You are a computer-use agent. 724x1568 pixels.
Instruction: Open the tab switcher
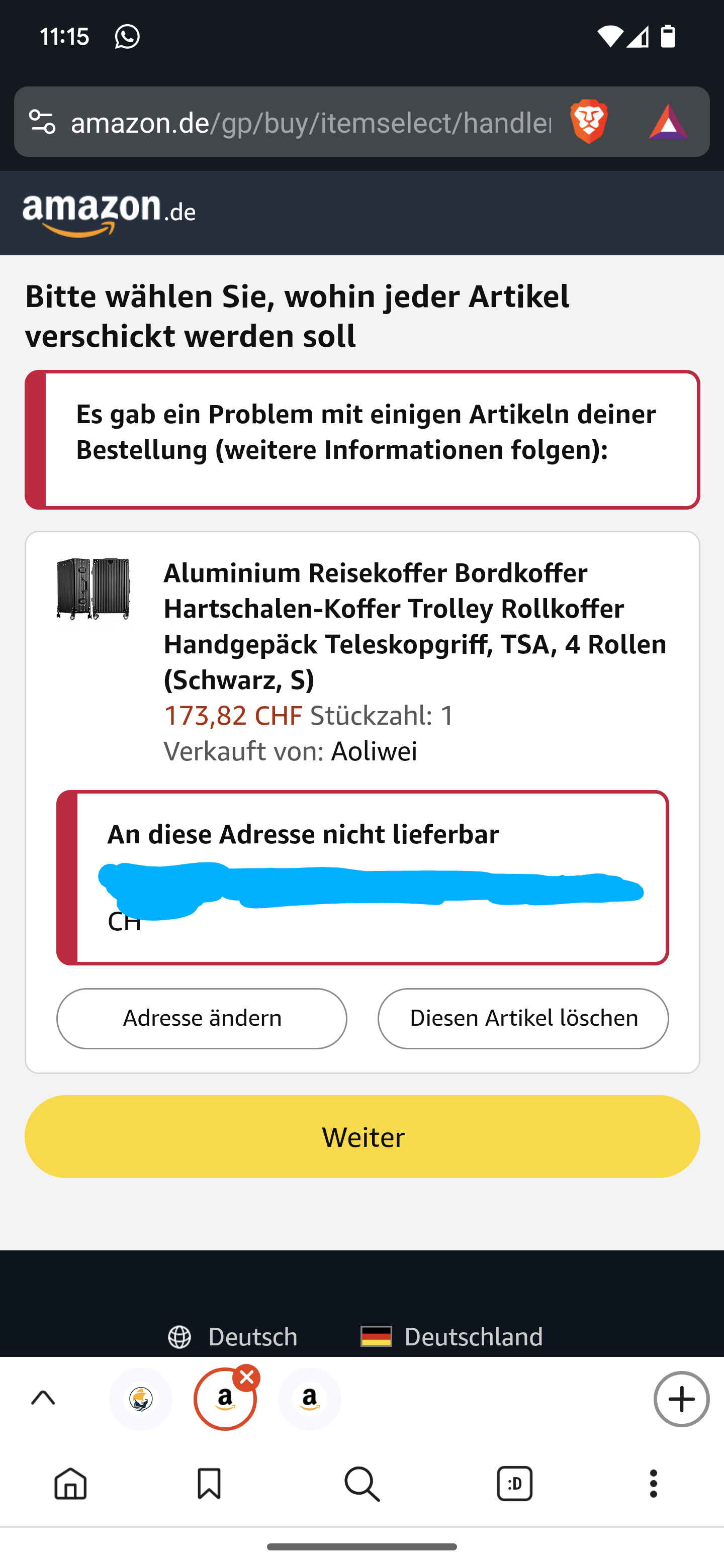pos(515,1484)
